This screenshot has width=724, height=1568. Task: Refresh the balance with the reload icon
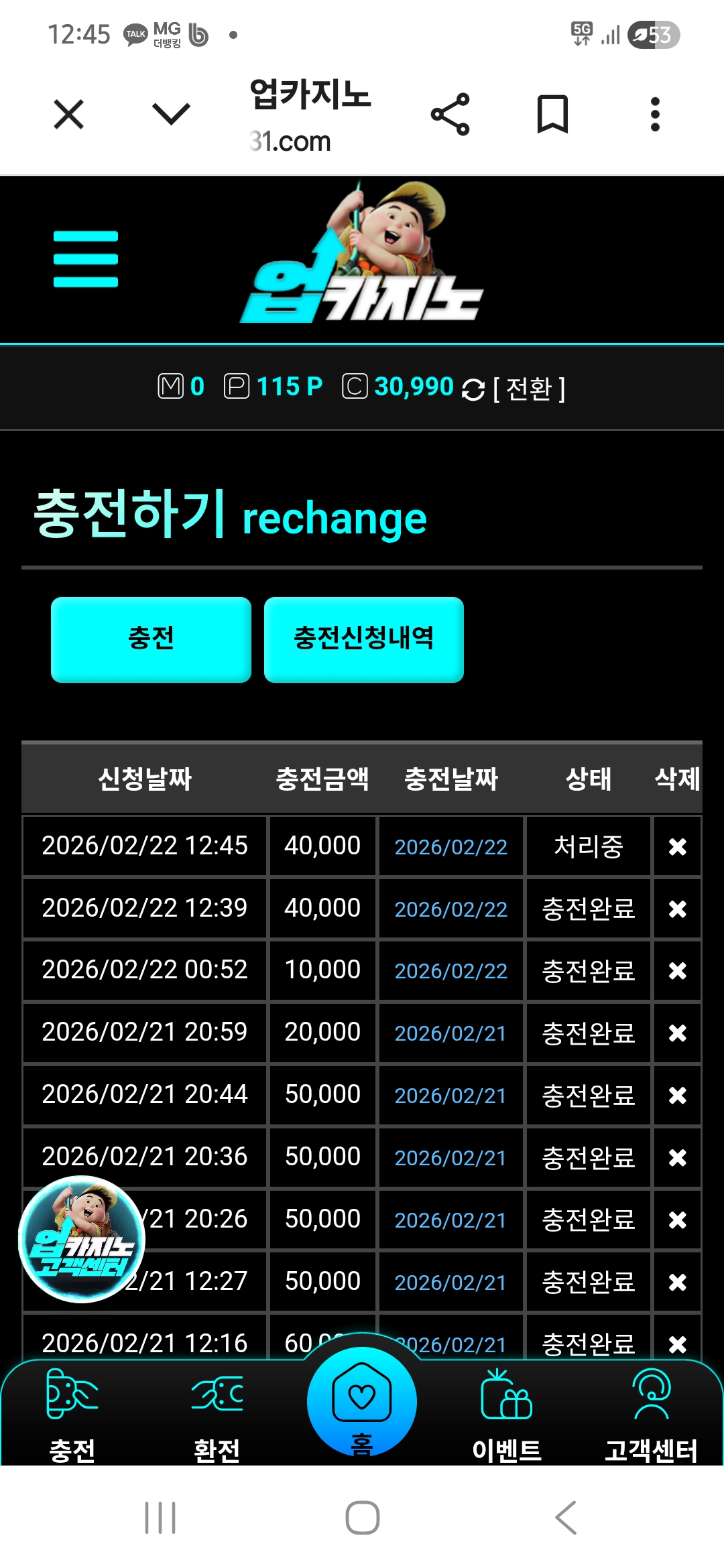(x=473, y=389)
